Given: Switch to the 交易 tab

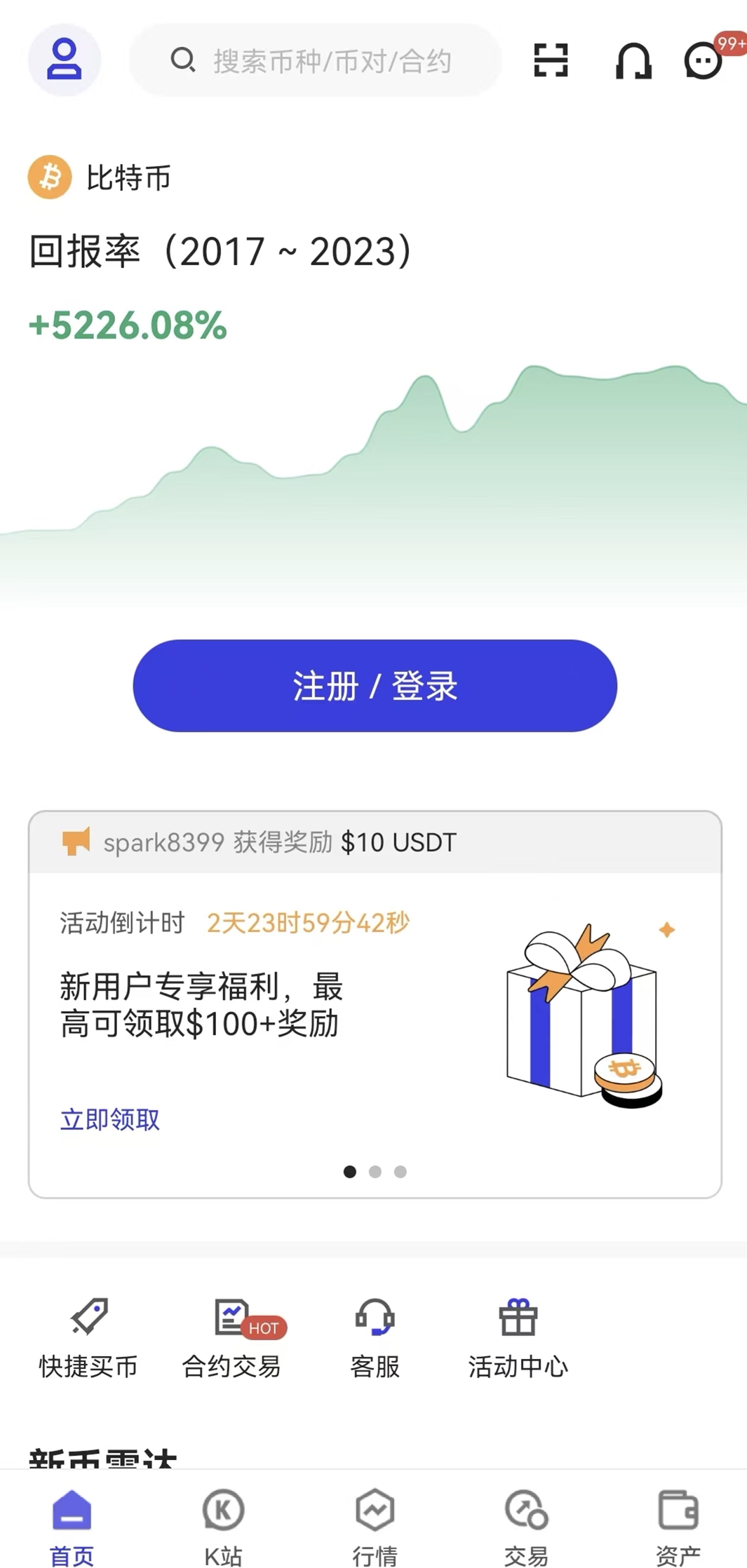Looking at the screenshot, I should tap(526, 1526).
